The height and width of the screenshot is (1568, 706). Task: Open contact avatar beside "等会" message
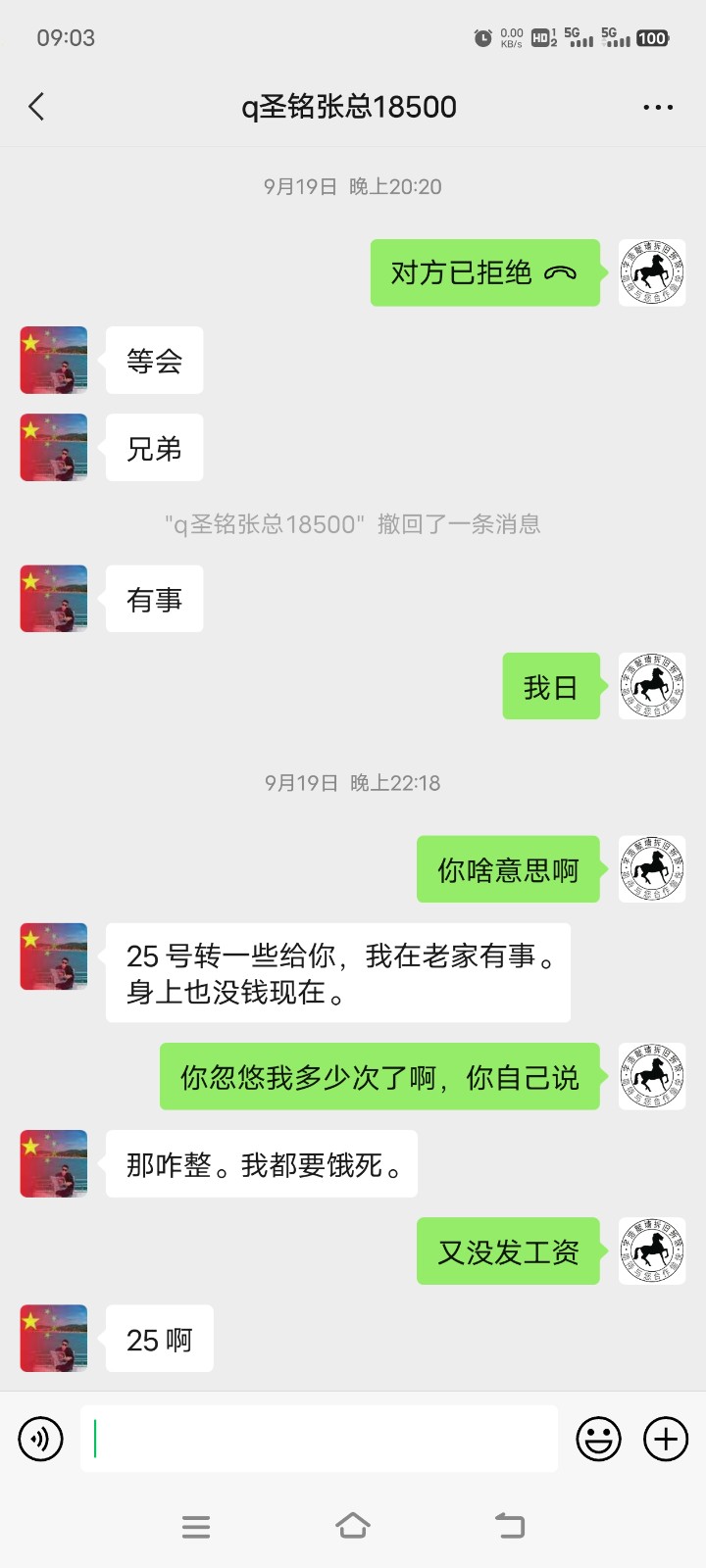point(54,361)
